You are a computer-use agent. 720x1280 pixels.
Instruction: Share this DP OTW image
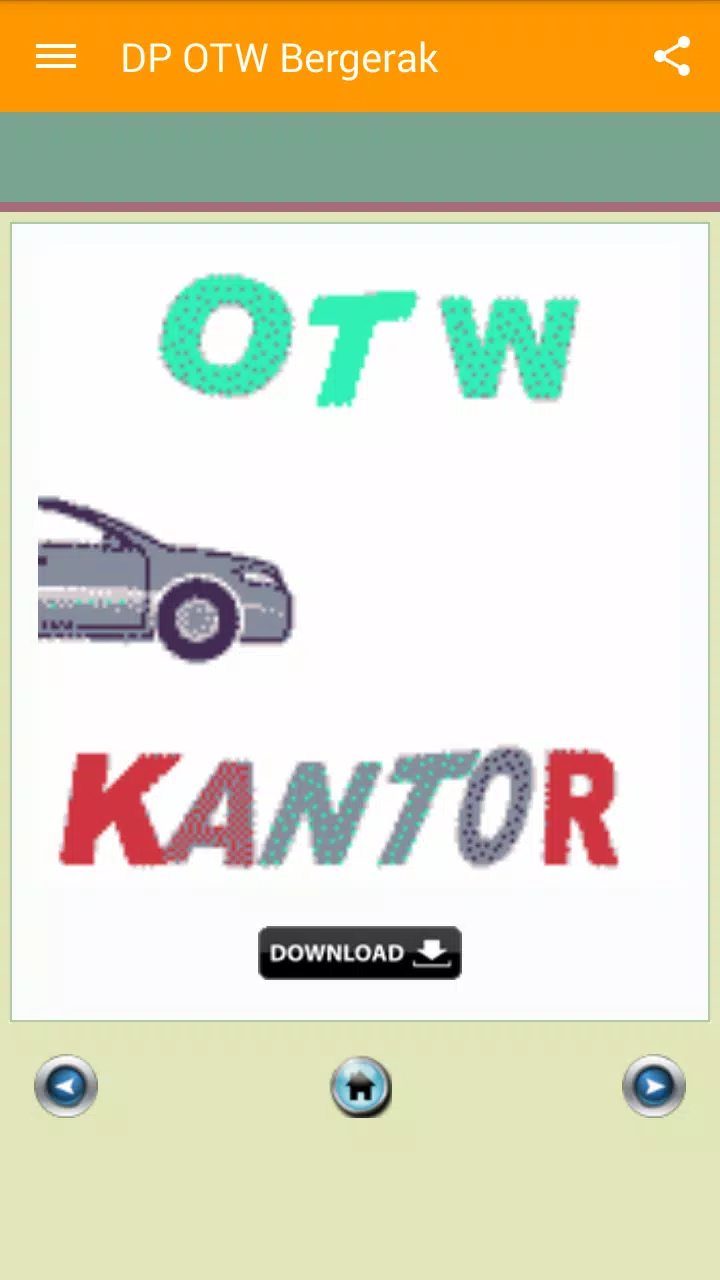(x=672, y=57)
